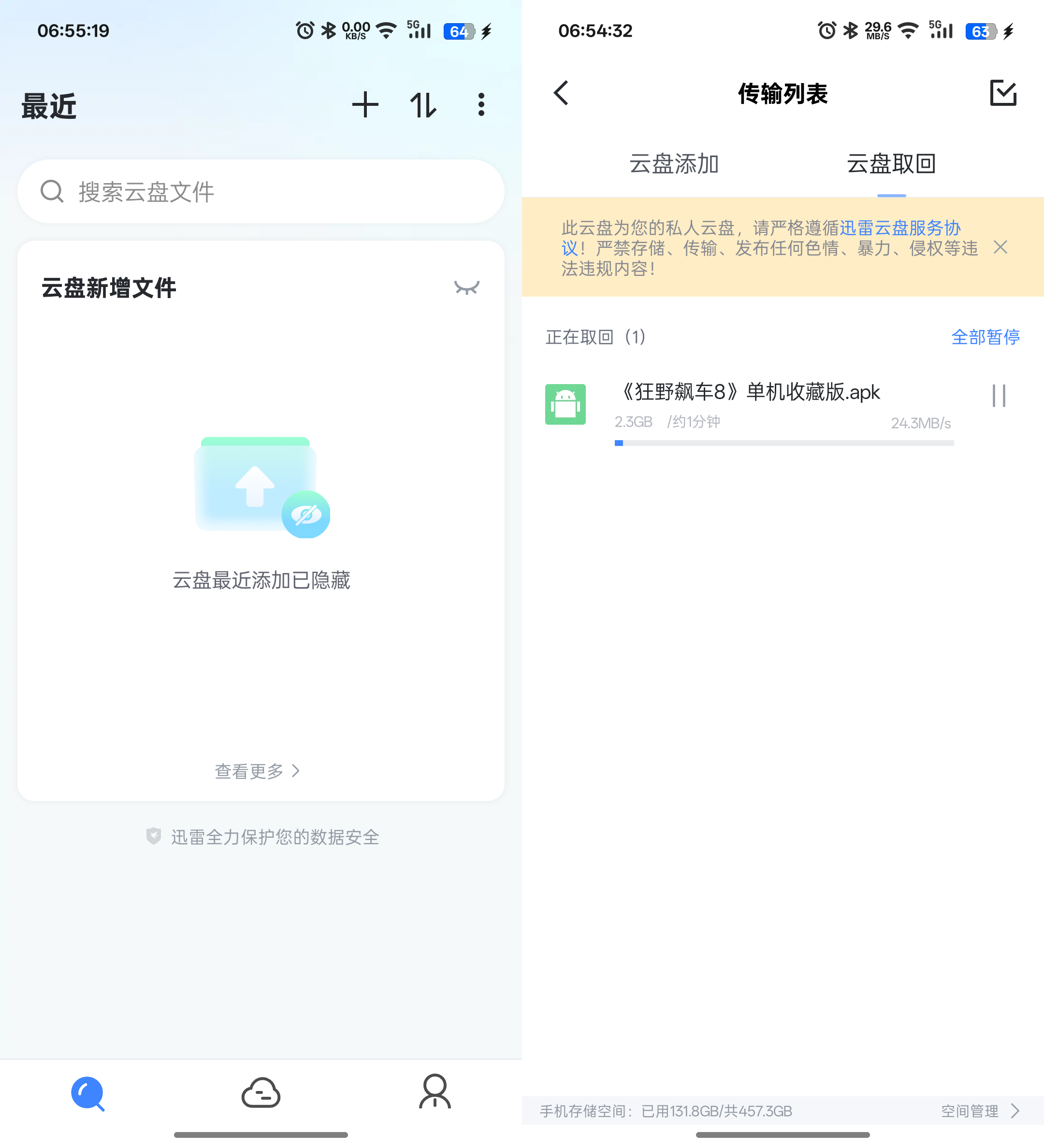The image size is (1044, 1148).
Task: Tap 全部暂停 to pause all
Action: pos(986,337)
